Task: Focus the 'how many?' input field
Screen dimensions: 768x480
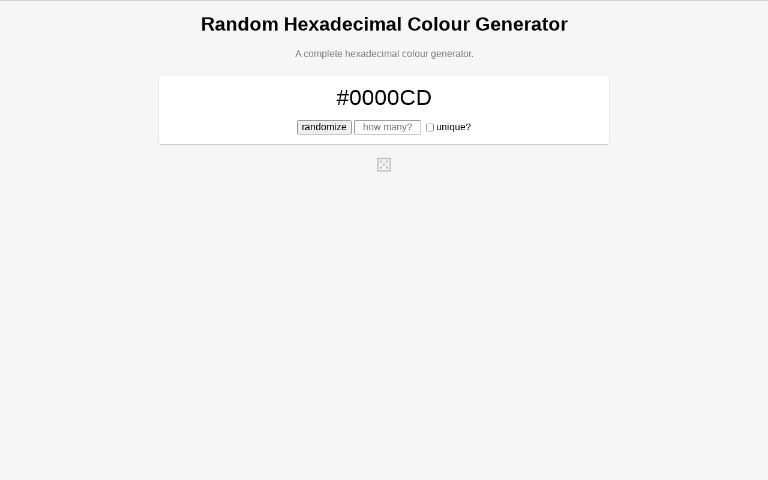Action: tap(387, 127)
